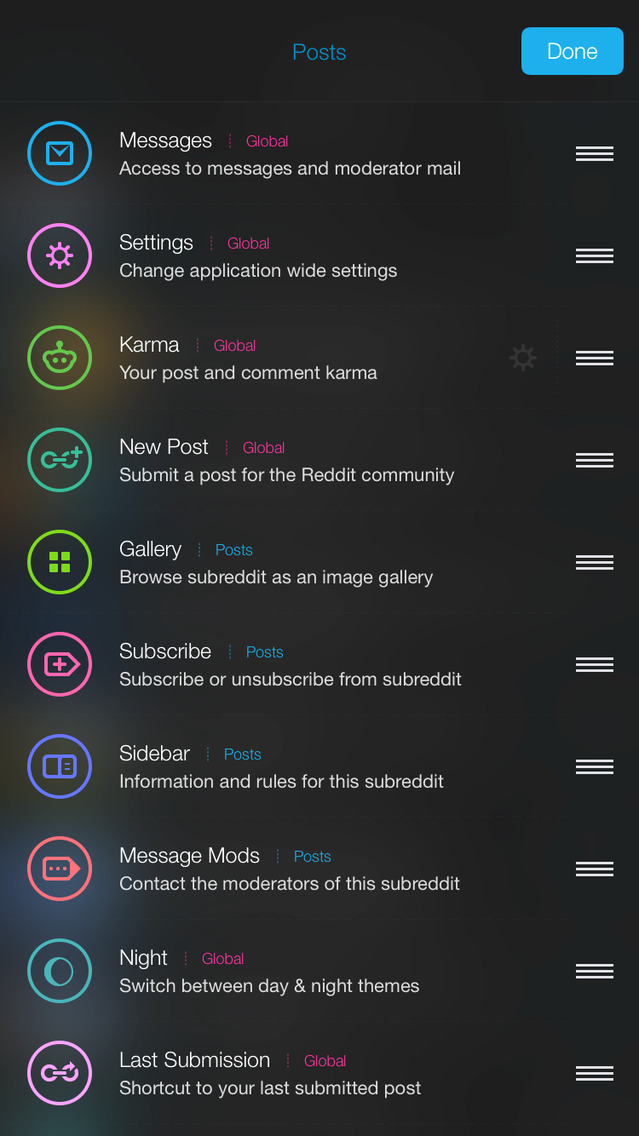Tap the reorder handle for Messages

point(594,154)
